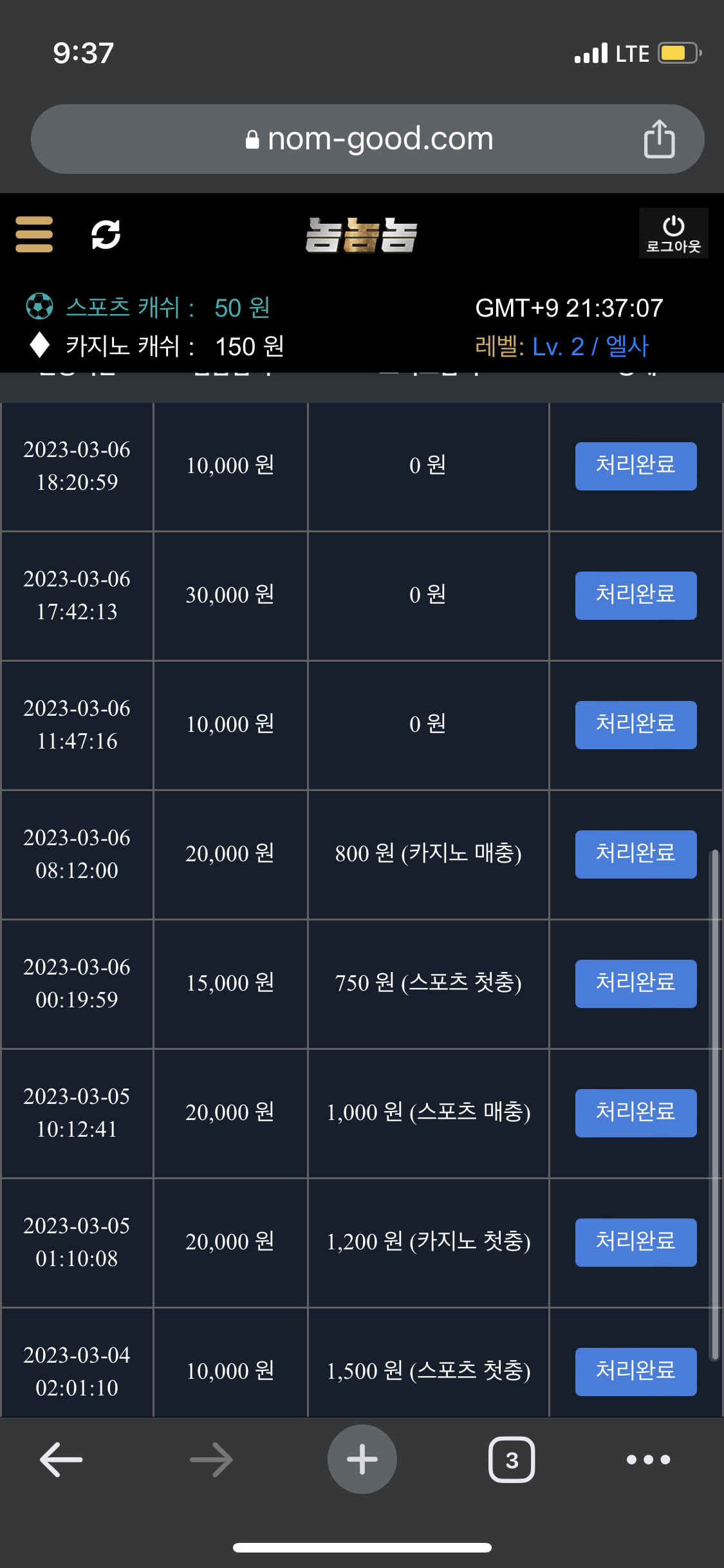Screen dimensions: 724x1568
Task: Tap 처리완료 for the 00:19:59 entry
Action: [x=636, y=984]
